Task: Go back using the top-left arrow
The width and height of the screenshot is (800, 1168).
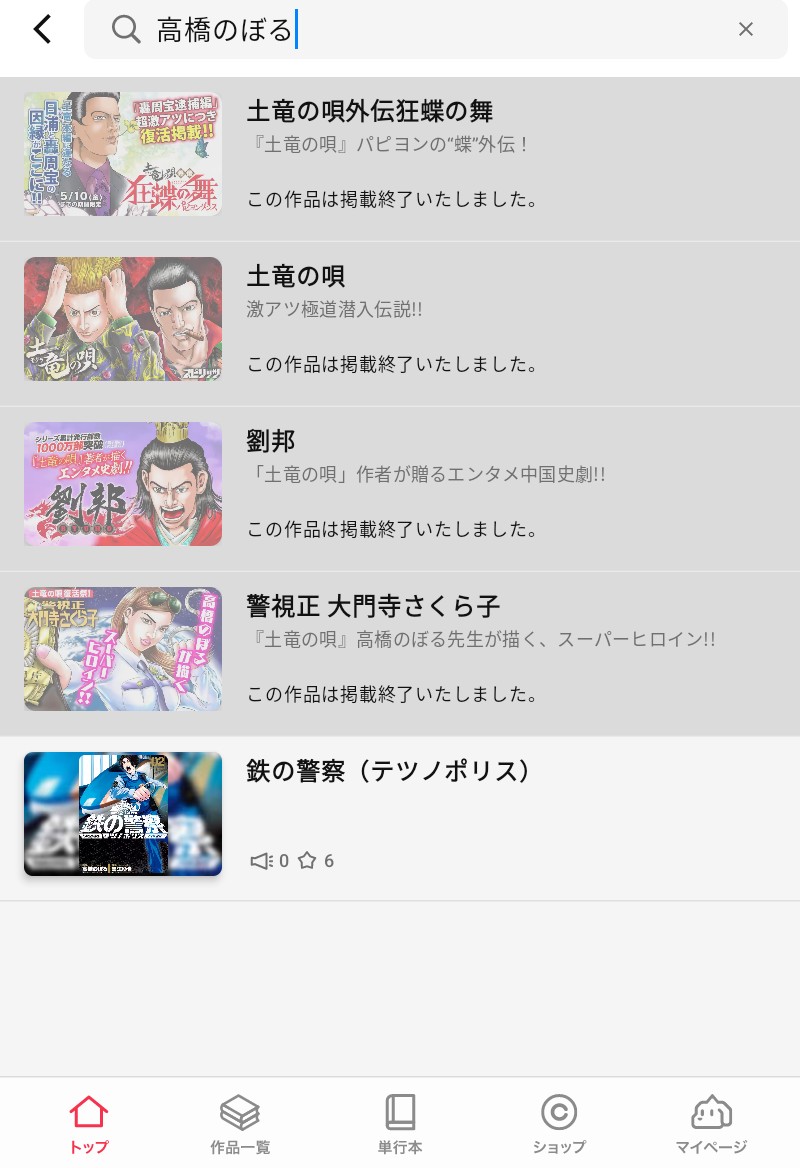Action: pos(42,30)
